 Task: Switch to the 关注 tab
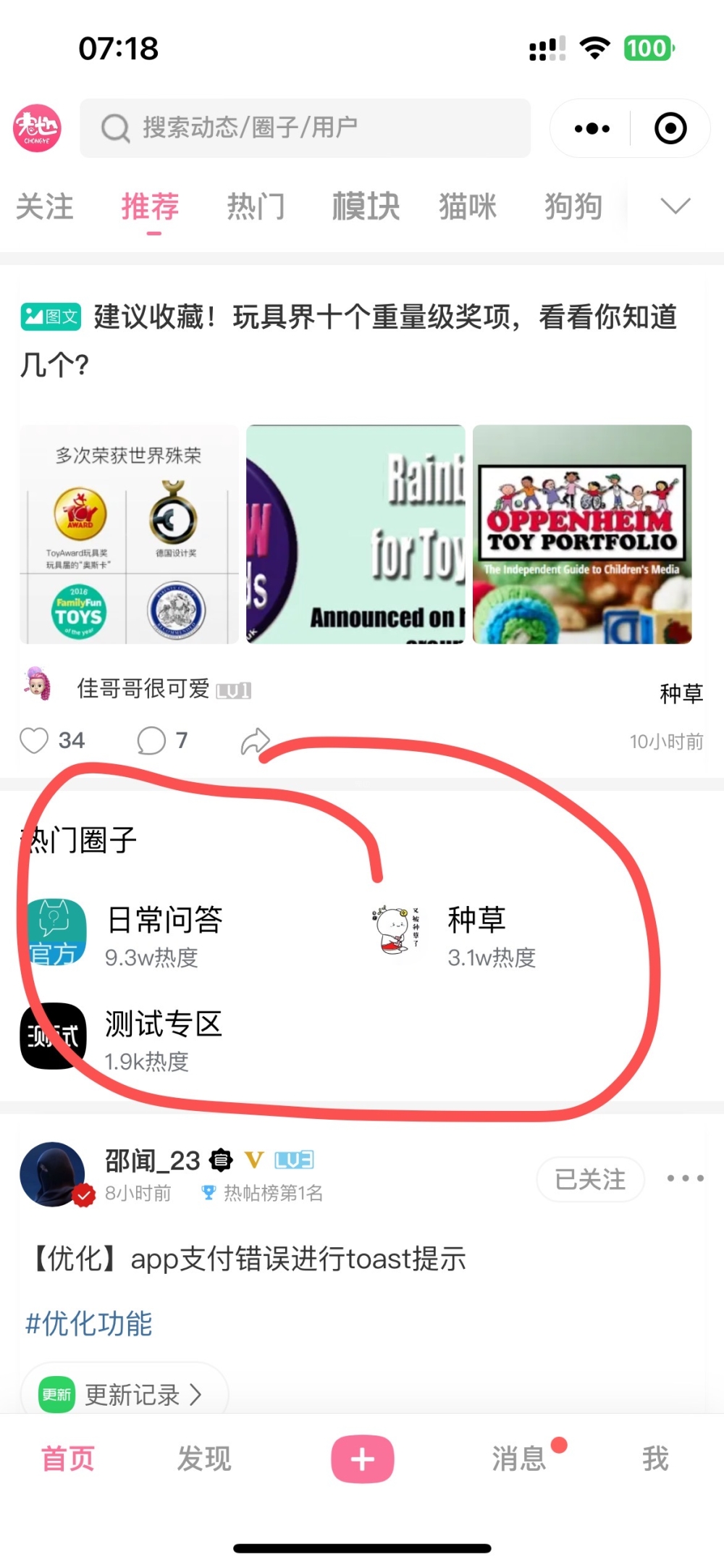point(45,206)
